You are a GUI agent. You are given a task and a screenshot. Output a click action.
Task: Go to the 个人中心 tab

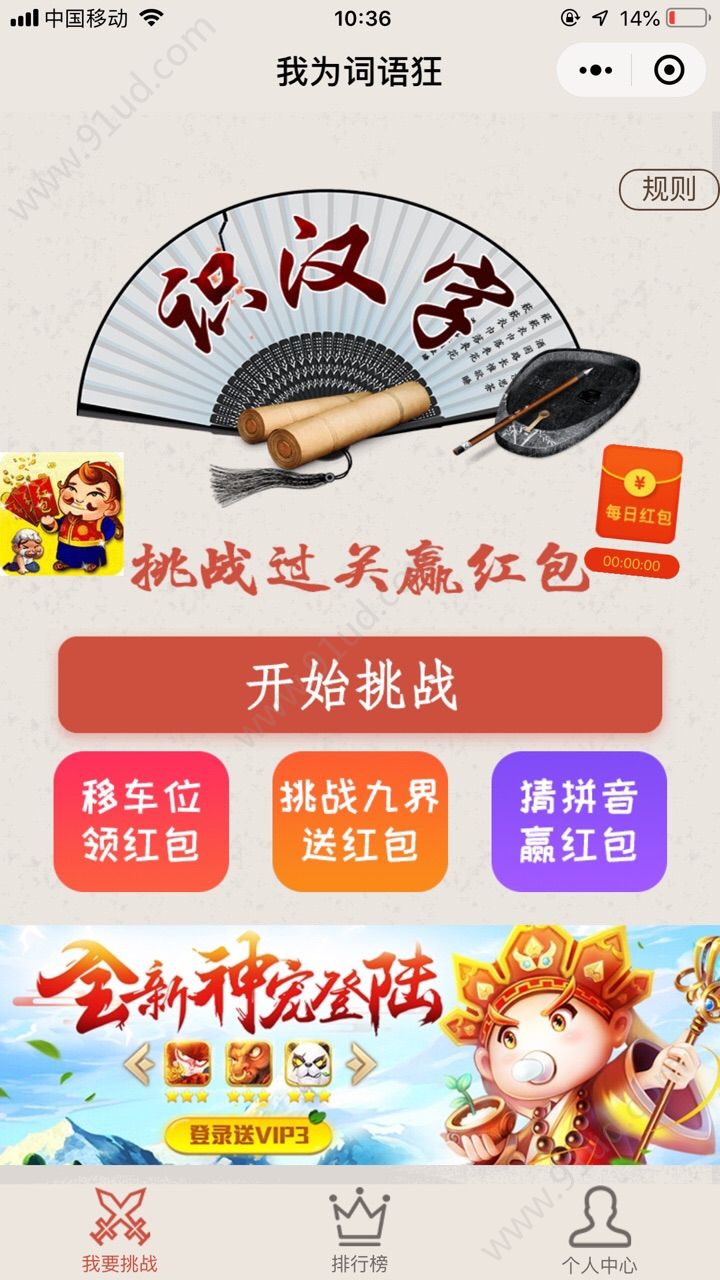pyautogui.click(x=599, y=1230)
